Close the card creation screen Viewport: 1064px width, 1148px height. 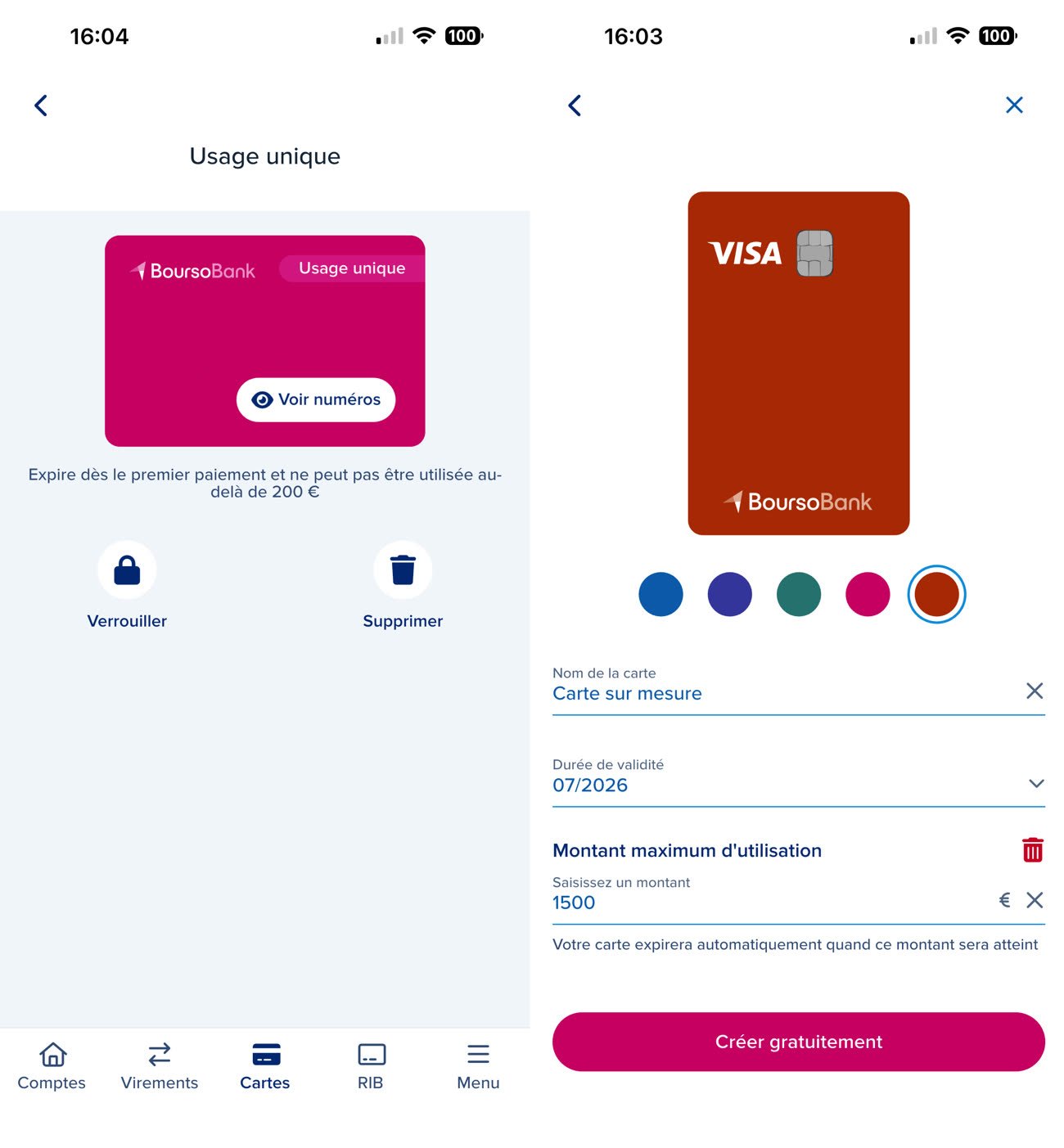[1014, 105]
